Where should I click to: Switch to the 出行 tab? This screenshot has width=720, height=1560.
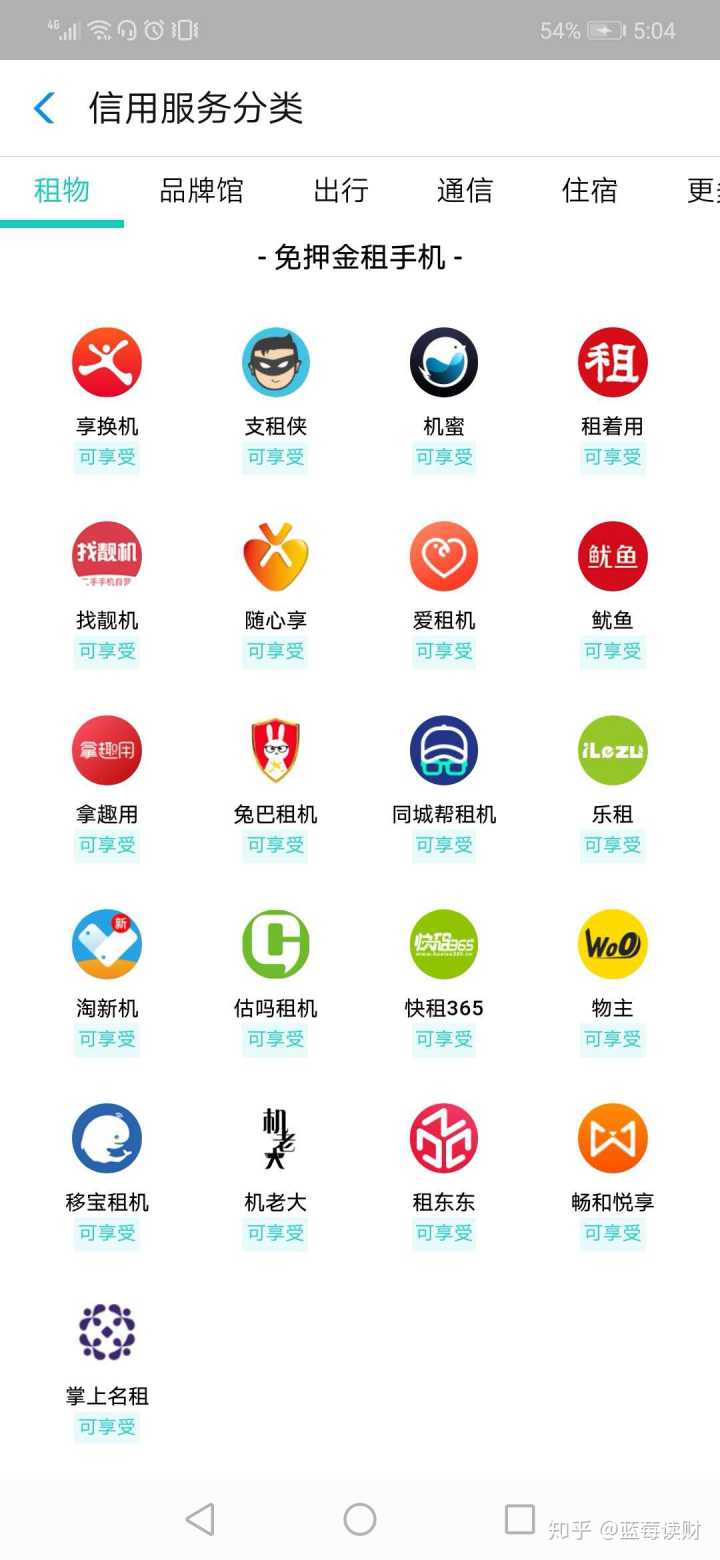coord(341,190)
